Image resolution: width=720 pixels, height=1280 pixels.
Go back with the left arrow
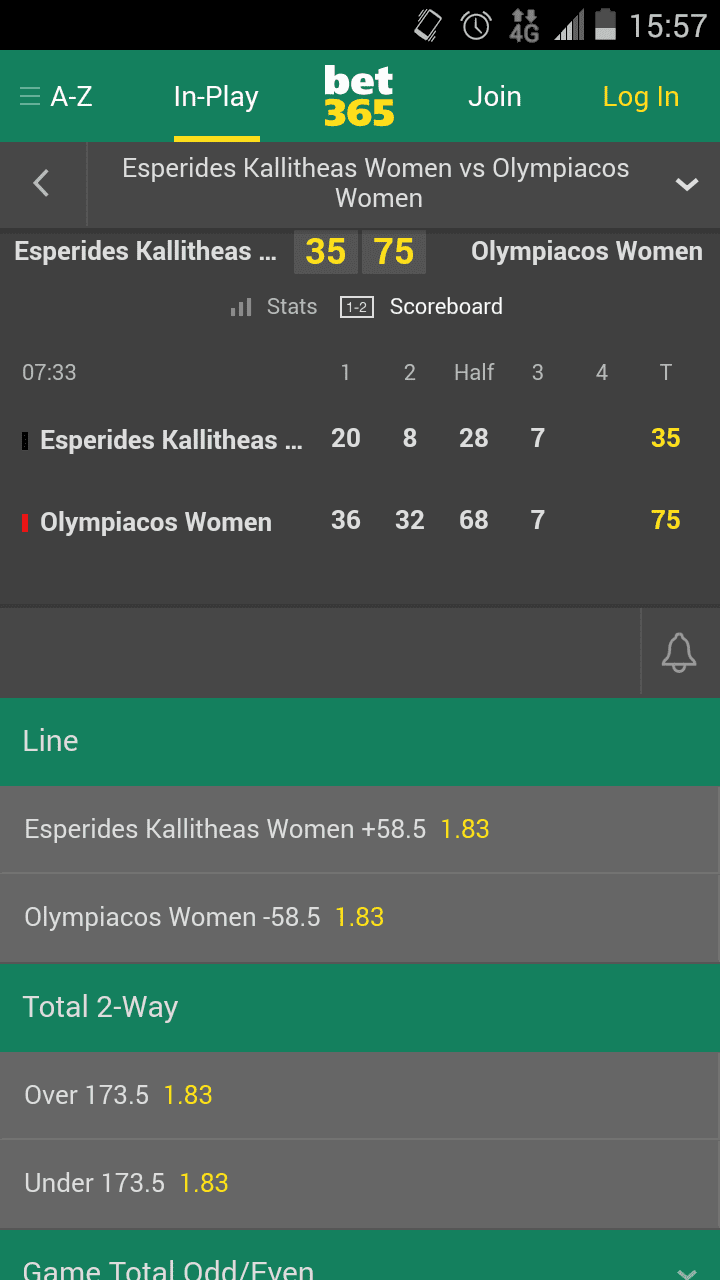point(42,184)
